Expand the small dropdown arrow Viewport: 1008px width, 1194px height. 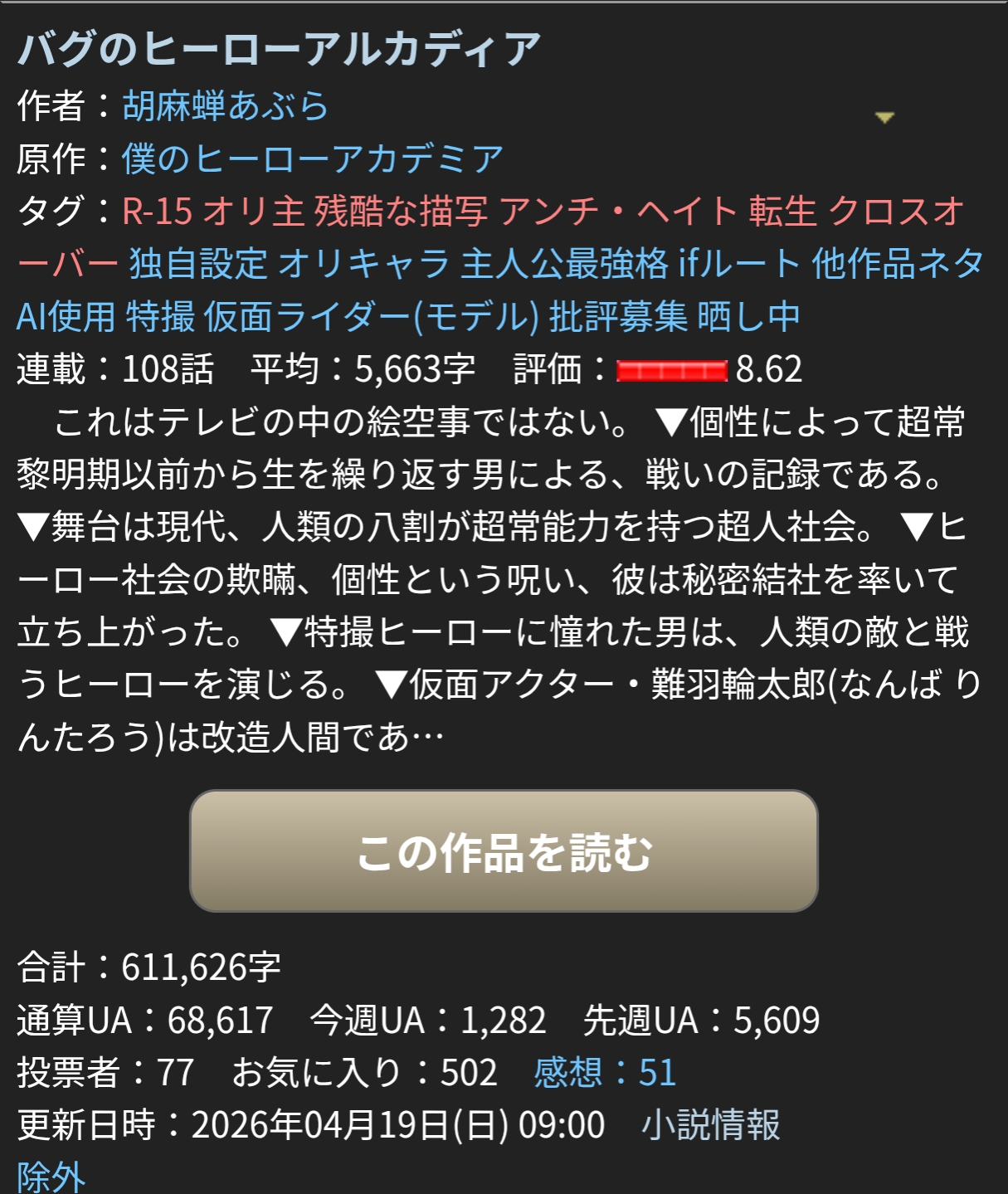click(x=884, y=118)
